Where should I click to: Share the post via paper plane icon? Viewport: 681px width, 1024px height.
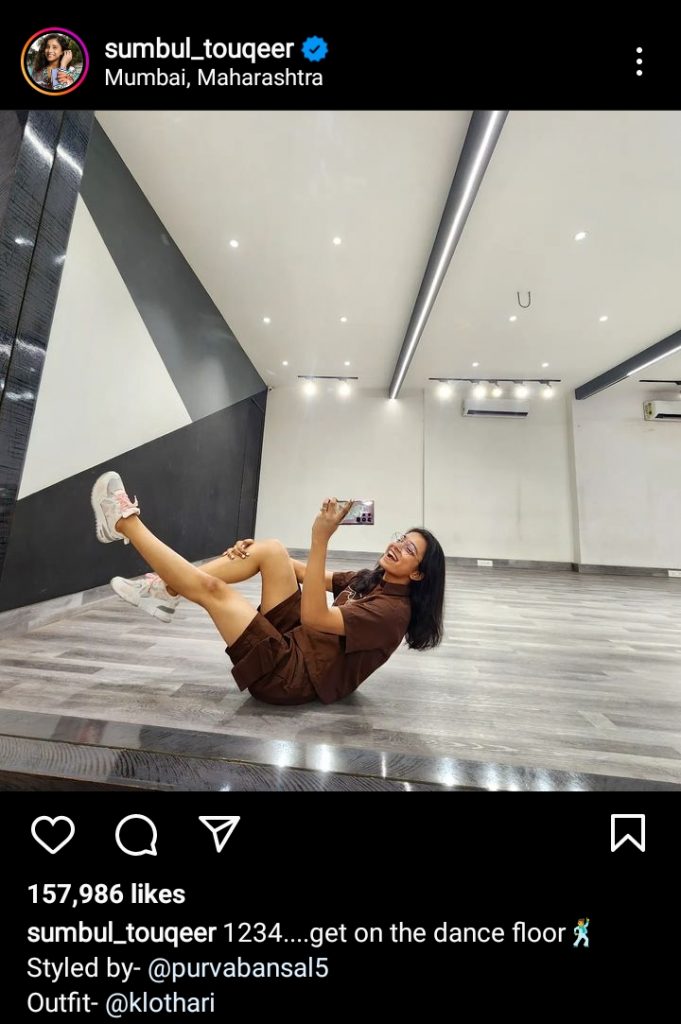(219, 834)
